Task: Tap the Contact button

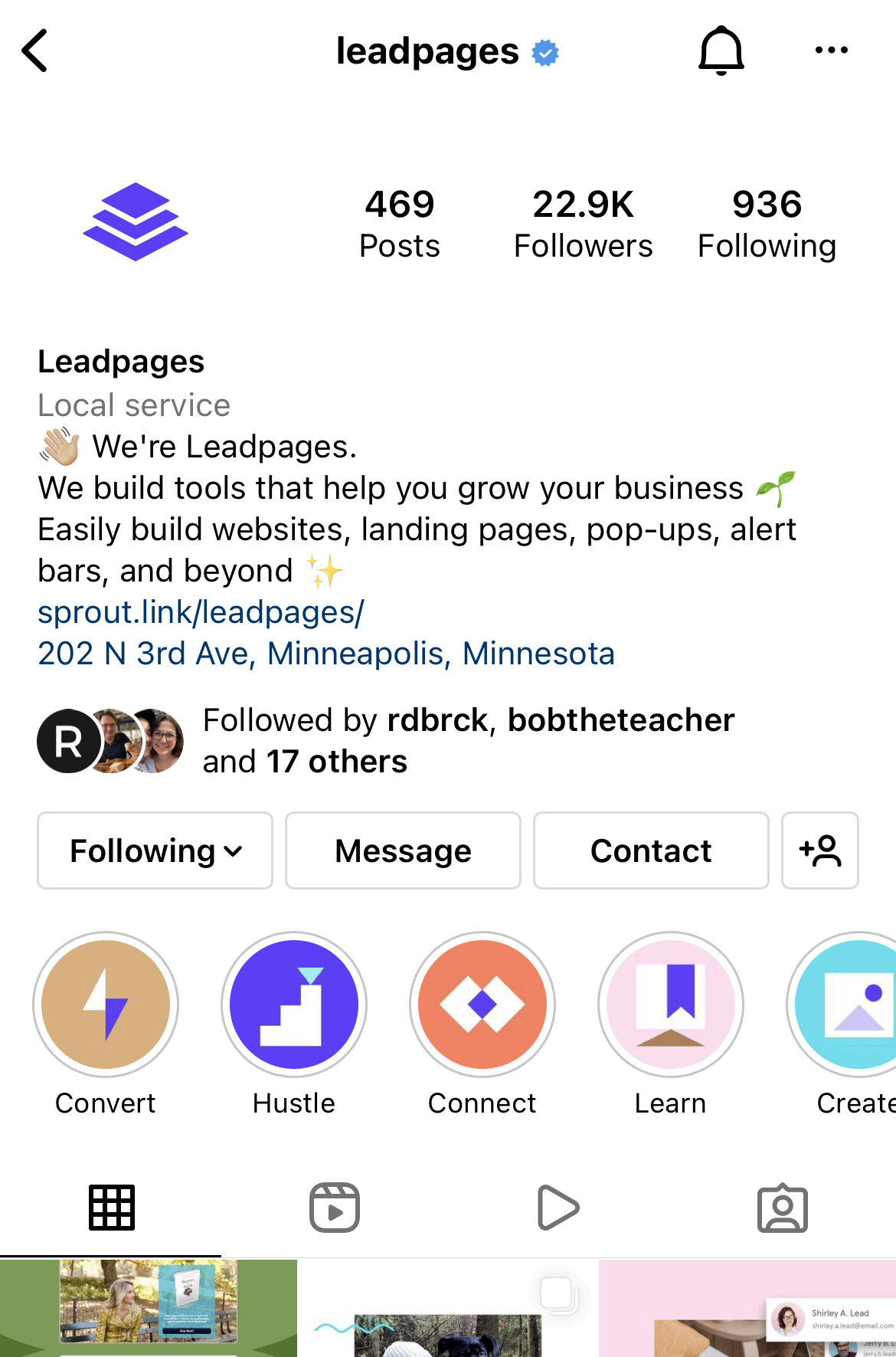Action: coord(651,851)
